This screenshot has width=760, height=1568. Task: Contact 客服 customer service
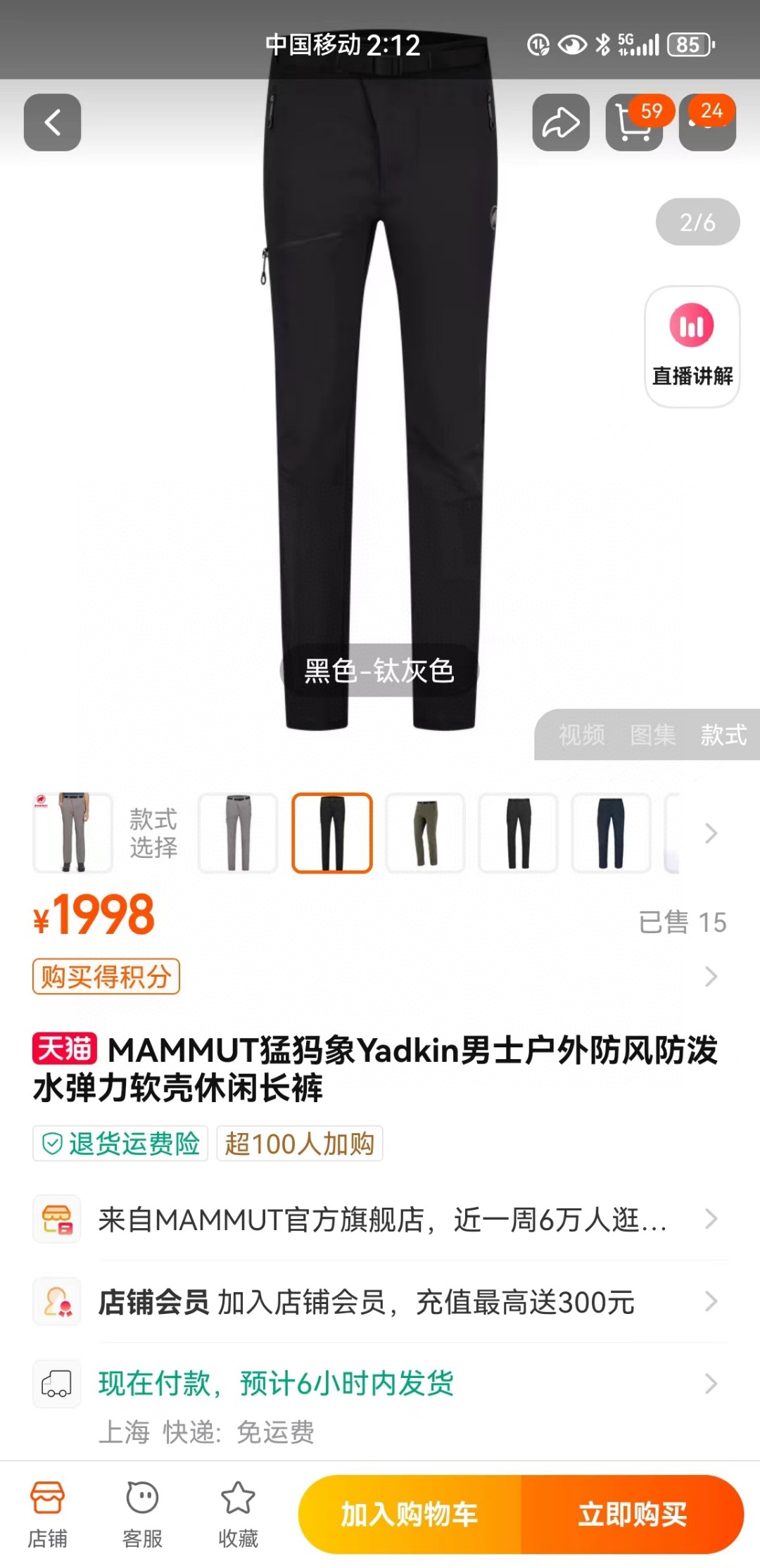142,1515
